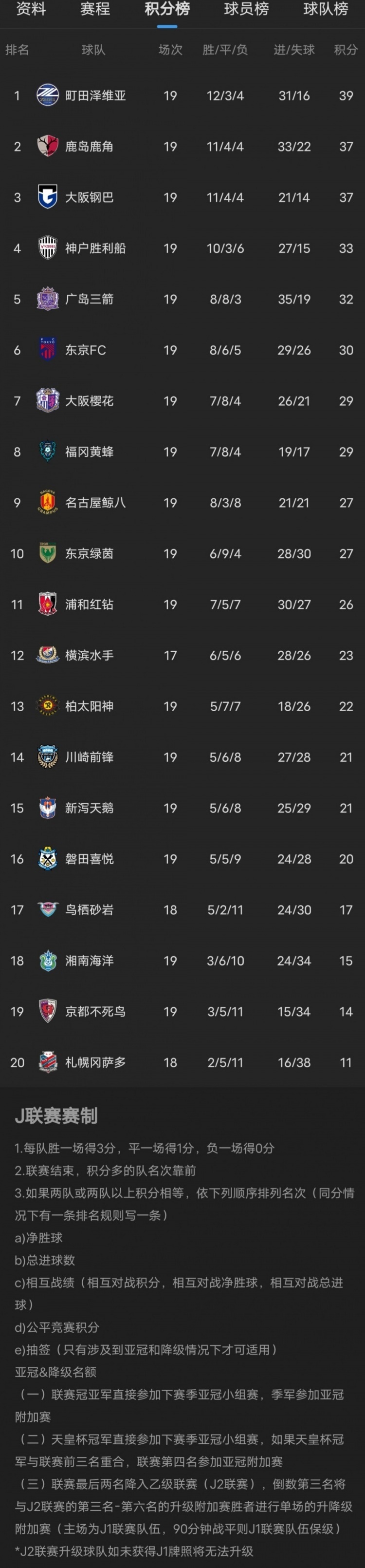The image size is (365, 1568).
Task: Select the 名古屋鲸八 team row
Action: coord(95,503)
